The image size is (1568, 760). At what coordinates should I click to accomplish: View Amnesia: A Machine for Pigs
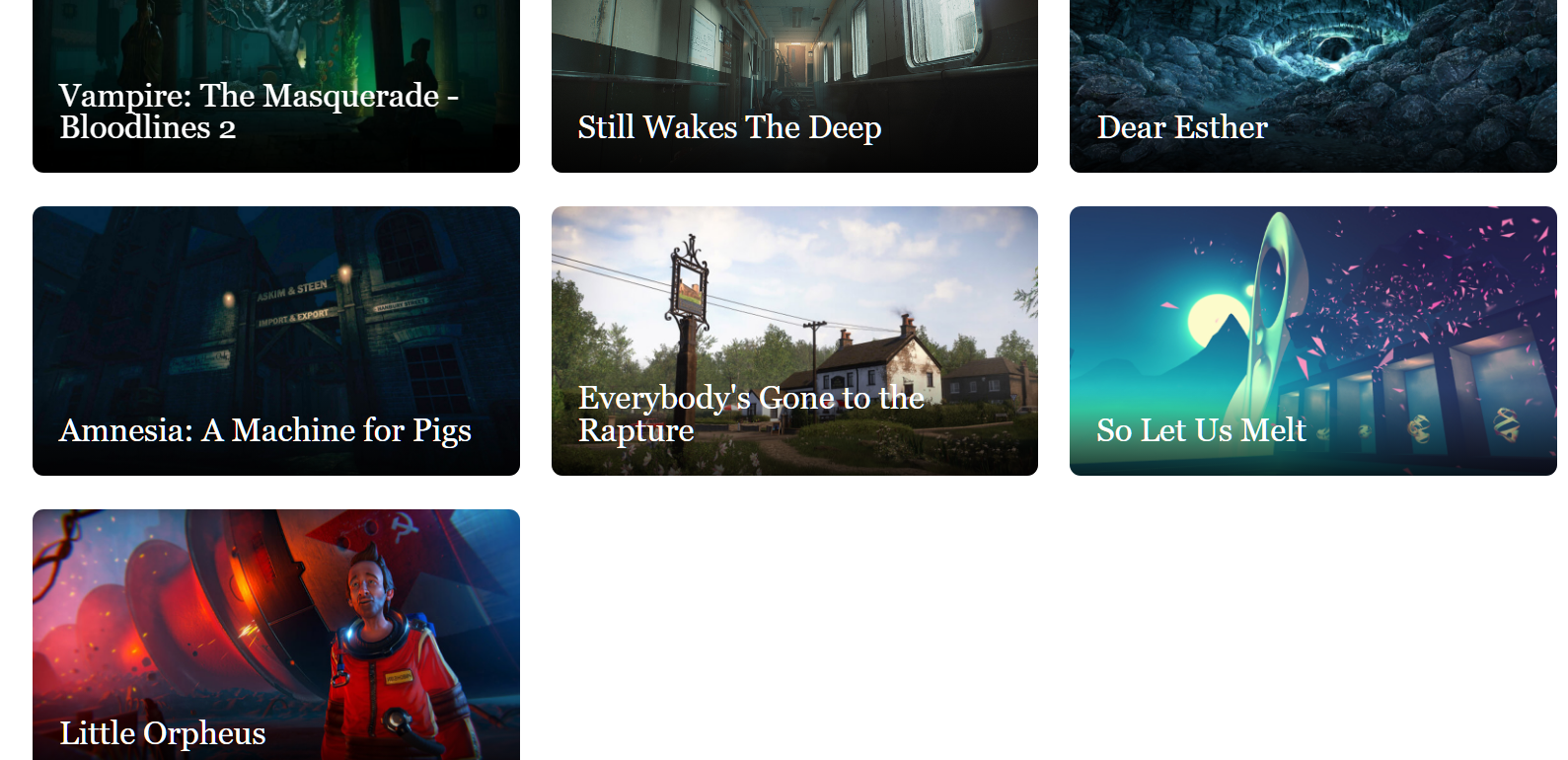click(x=275, y=341)
